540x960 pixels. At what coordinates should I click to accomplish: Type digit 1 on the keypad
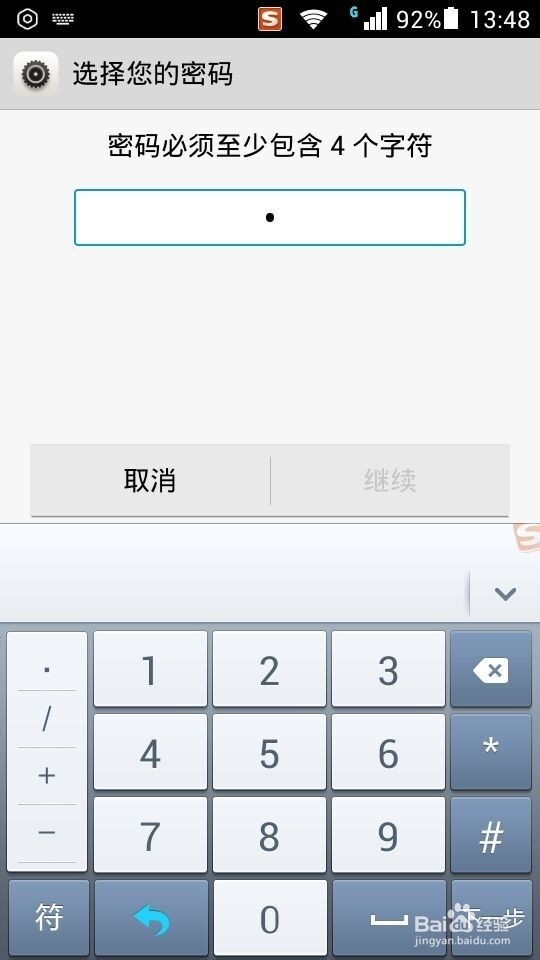click(150, 669)
